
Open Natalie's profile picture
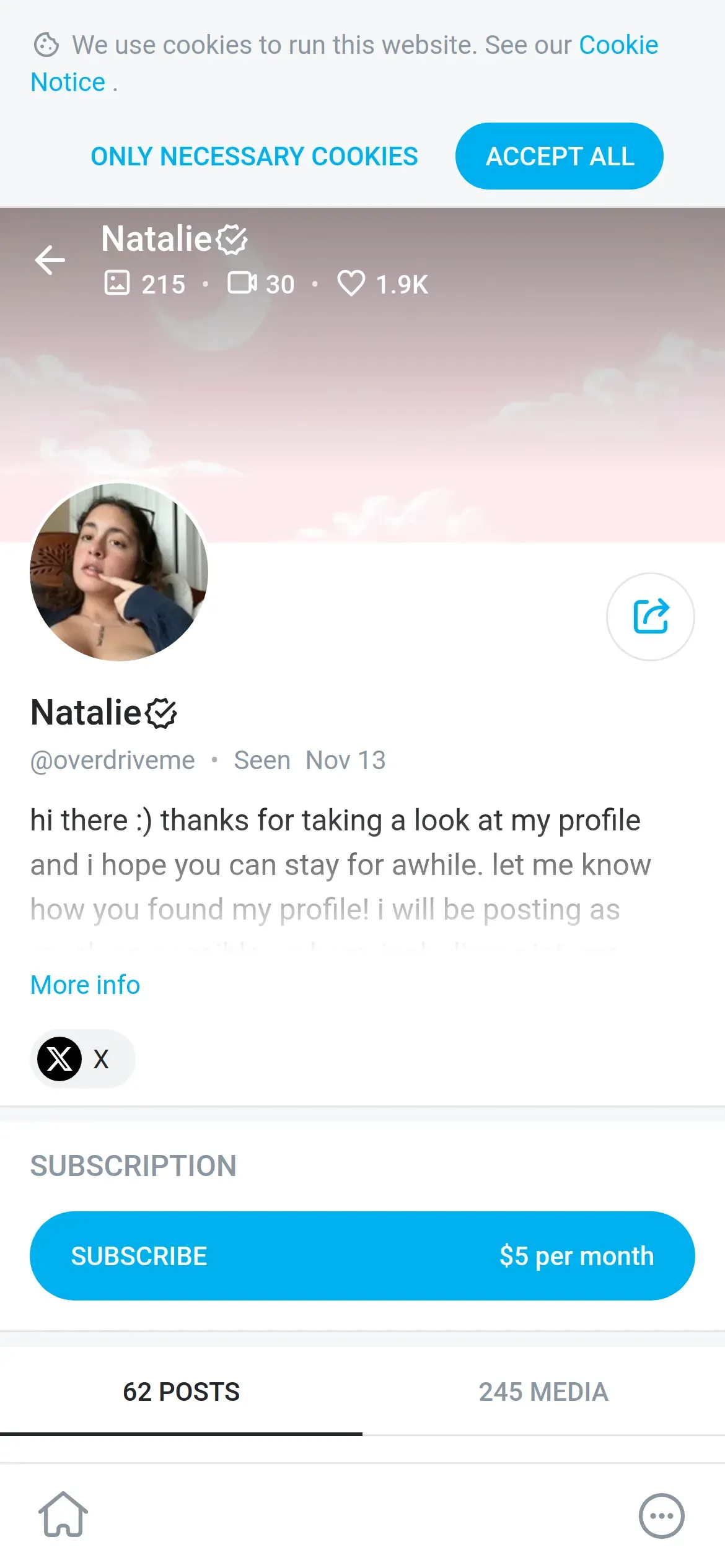click(x=119, y=572)
